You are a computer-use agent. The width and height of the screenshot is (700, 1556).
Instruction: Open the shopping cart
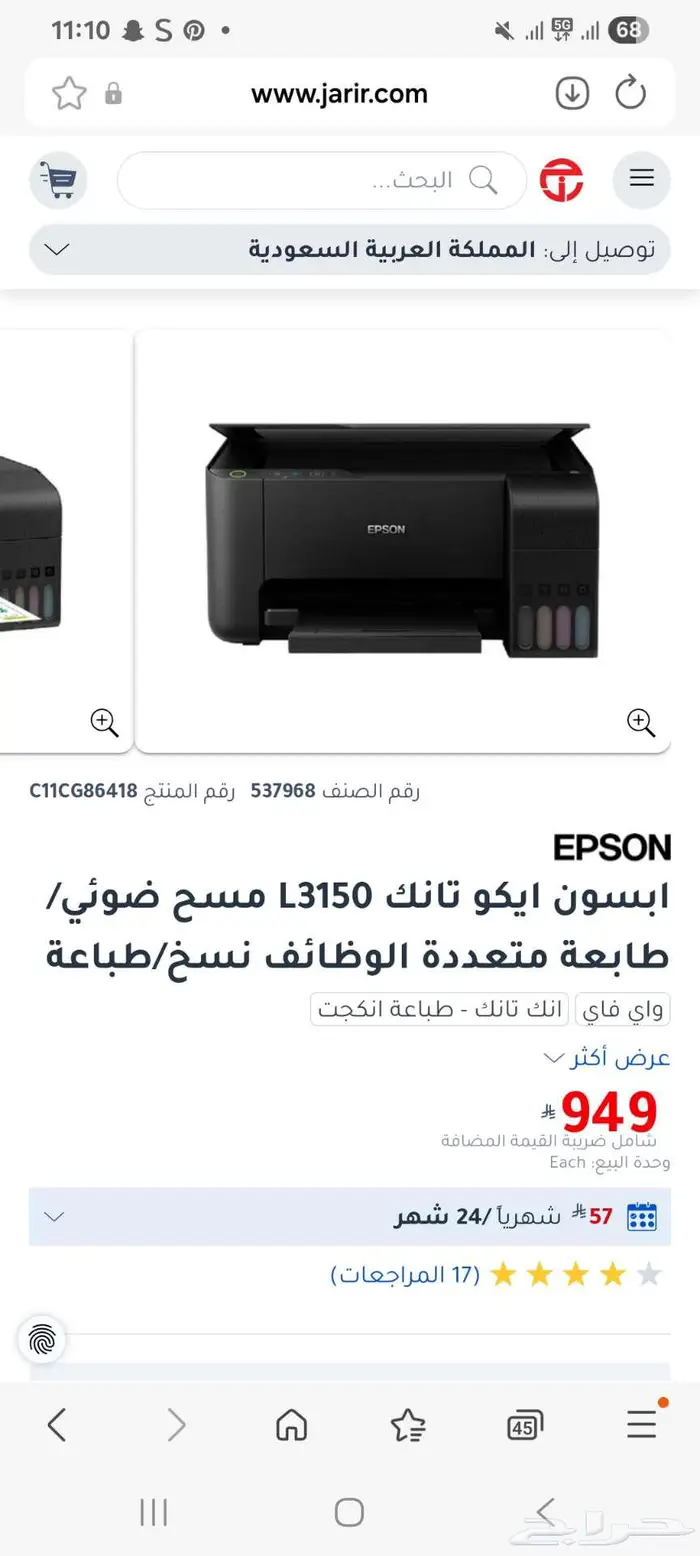click(58, 180)
